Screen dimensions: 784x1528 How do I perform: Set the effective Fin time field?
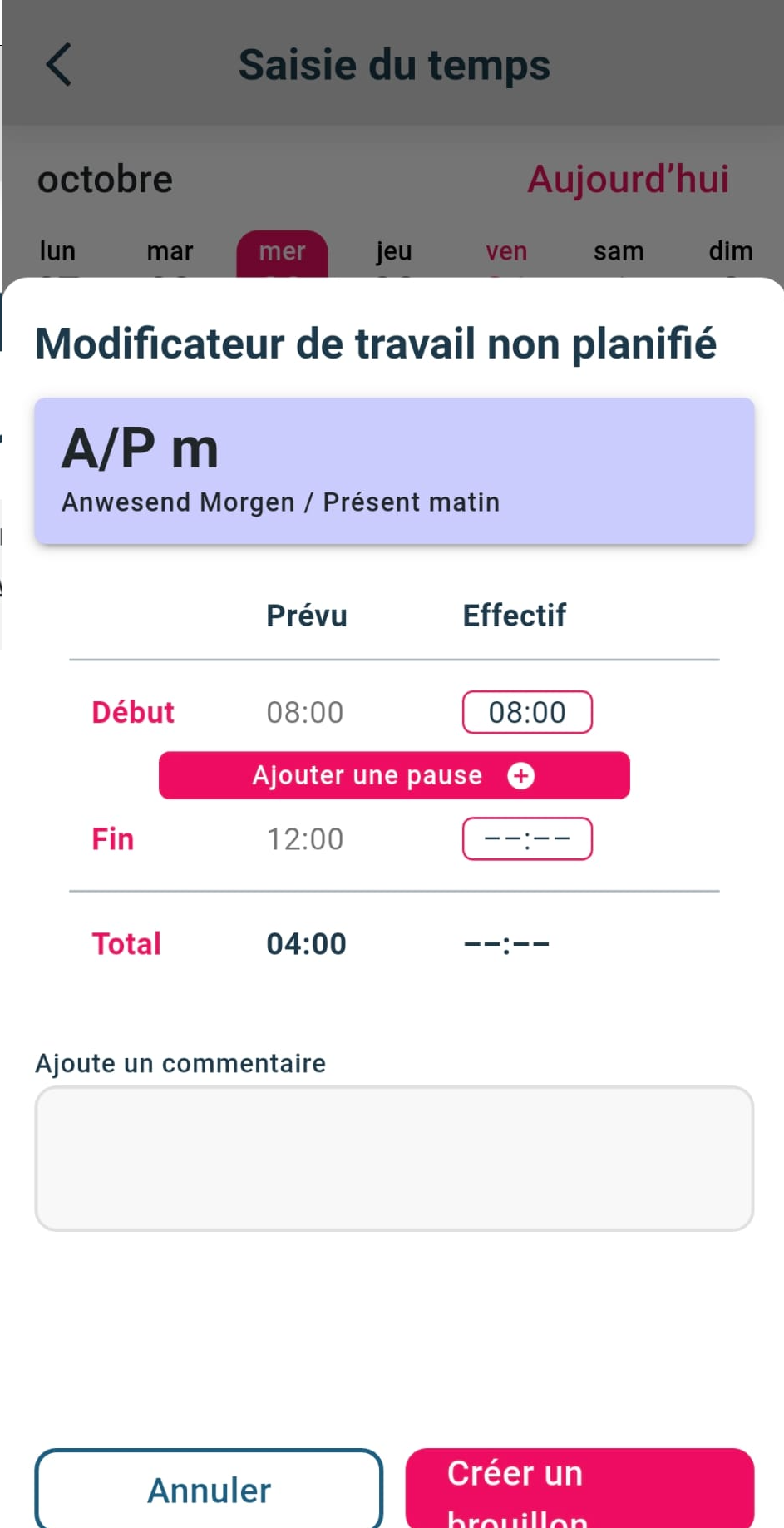click(527, 838)
